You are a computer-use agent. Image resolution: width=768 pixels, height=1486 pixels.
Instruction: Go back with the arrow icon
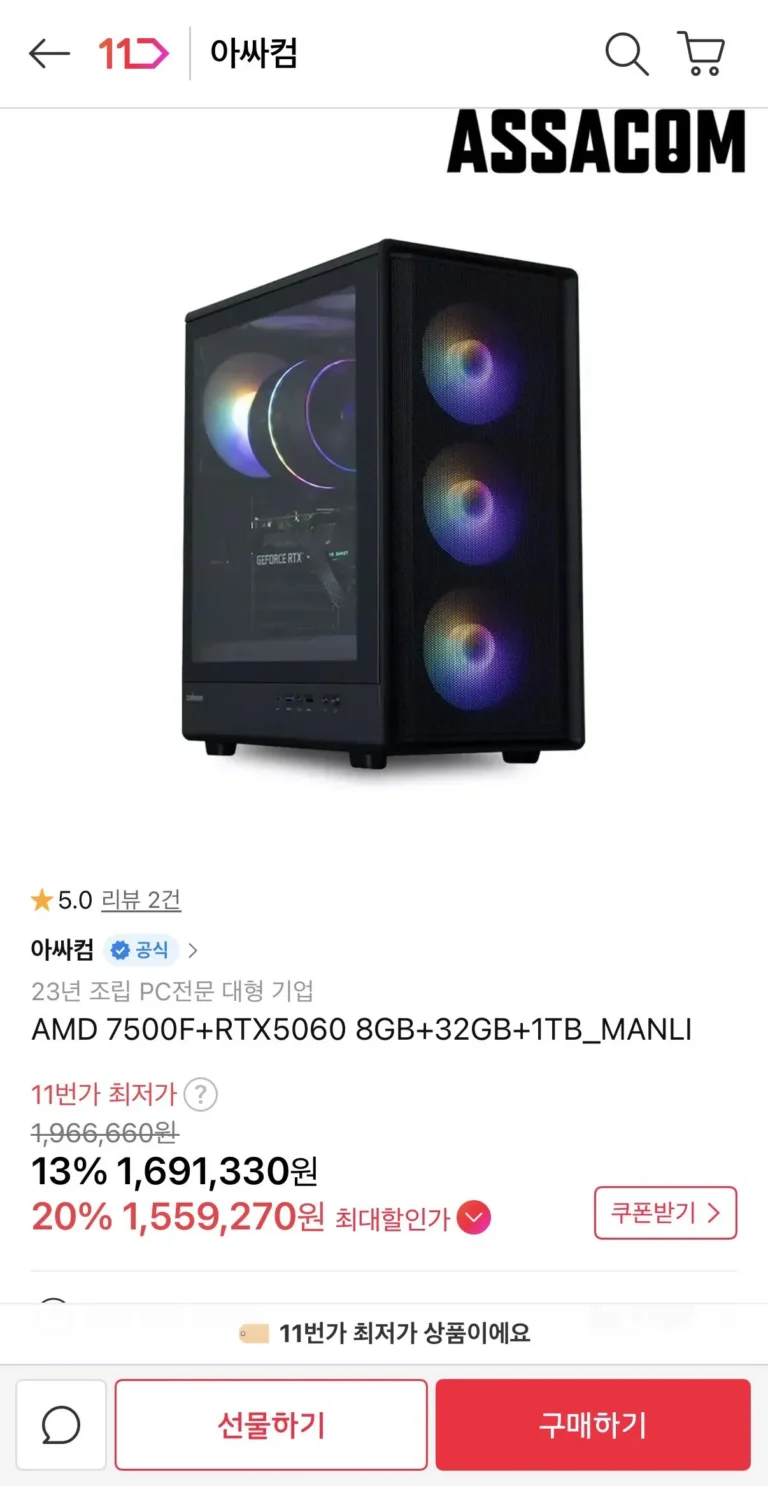click(x=49, y=54)
